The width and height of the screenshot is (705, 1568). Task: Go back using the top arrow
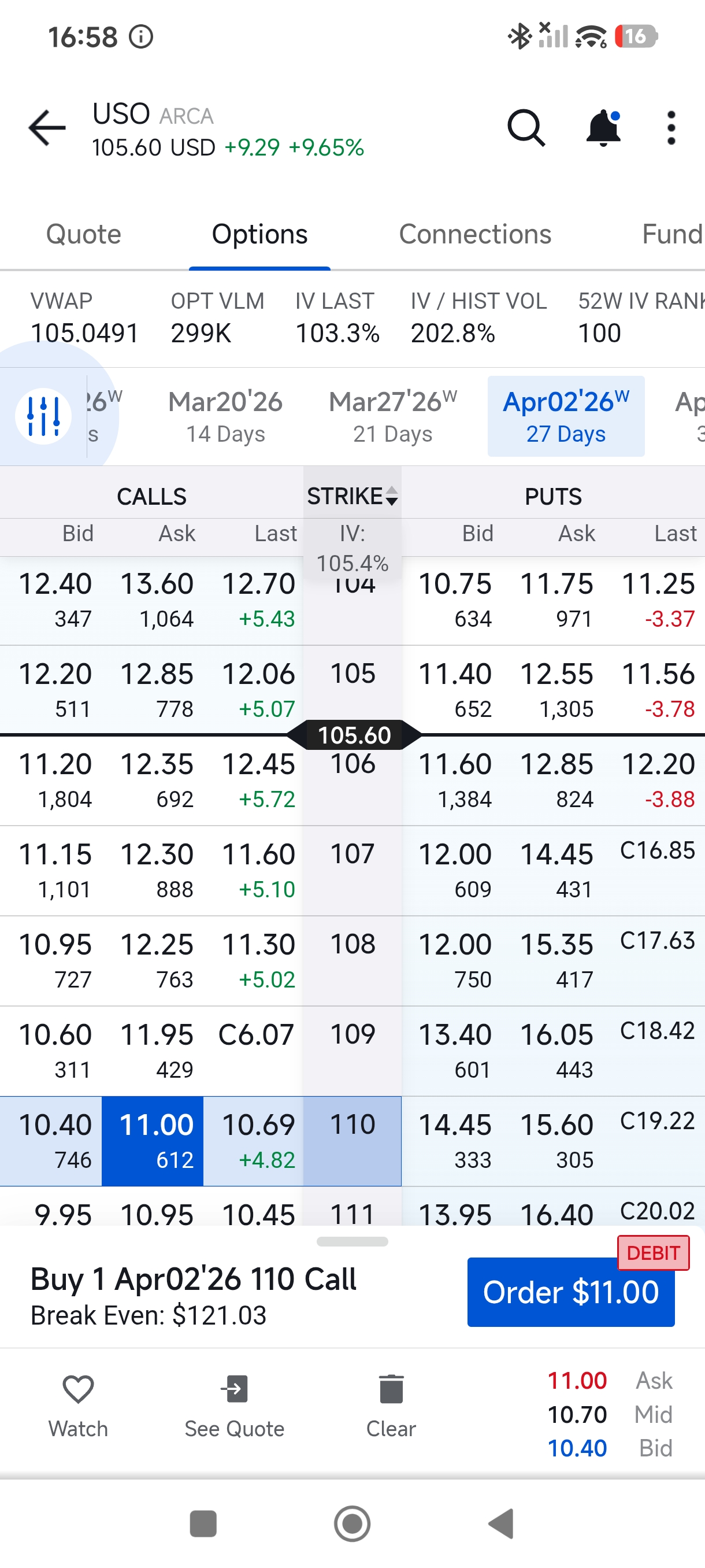tap(47, 128)
